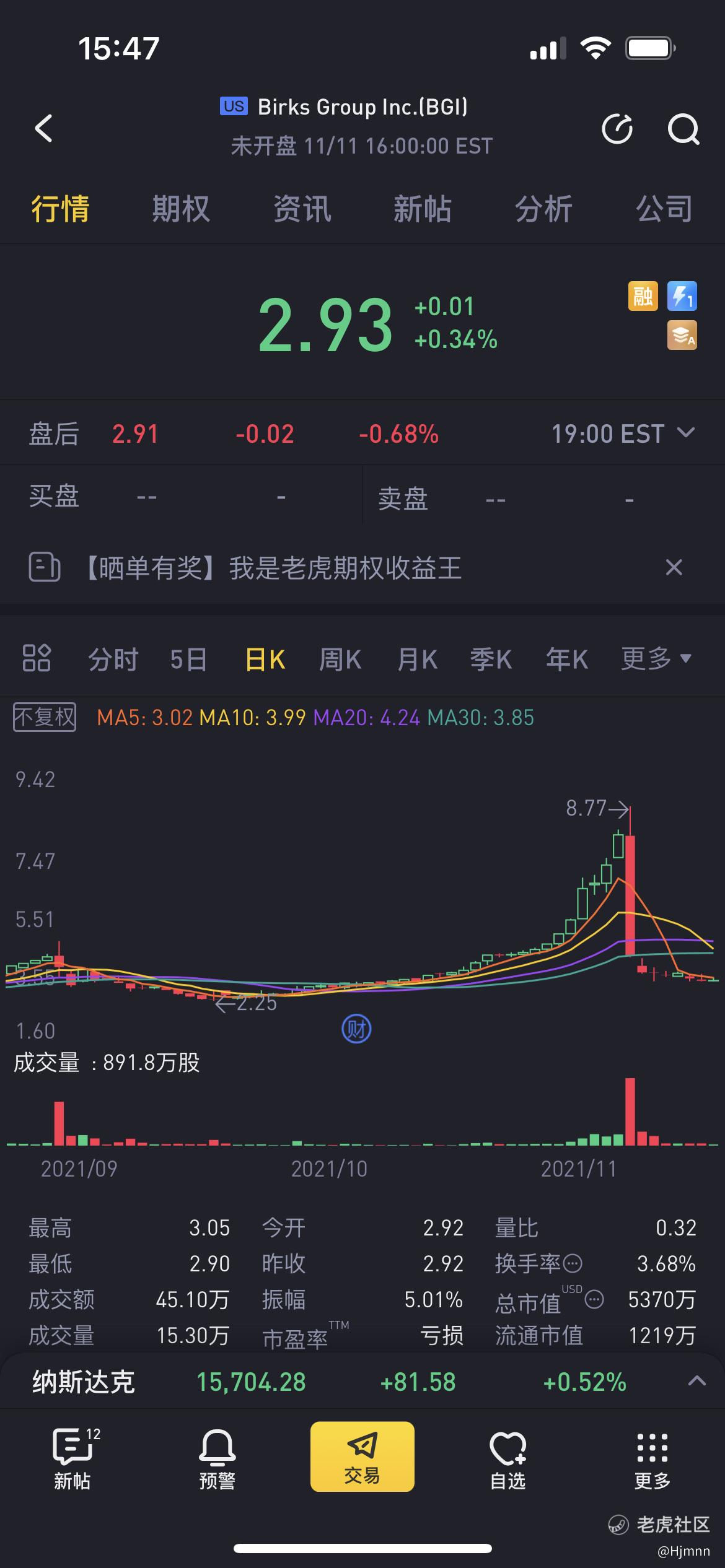This screenshot has width=725, height=1568.
Task: Open the 公司 tab
Action: [x=664, y=208]
